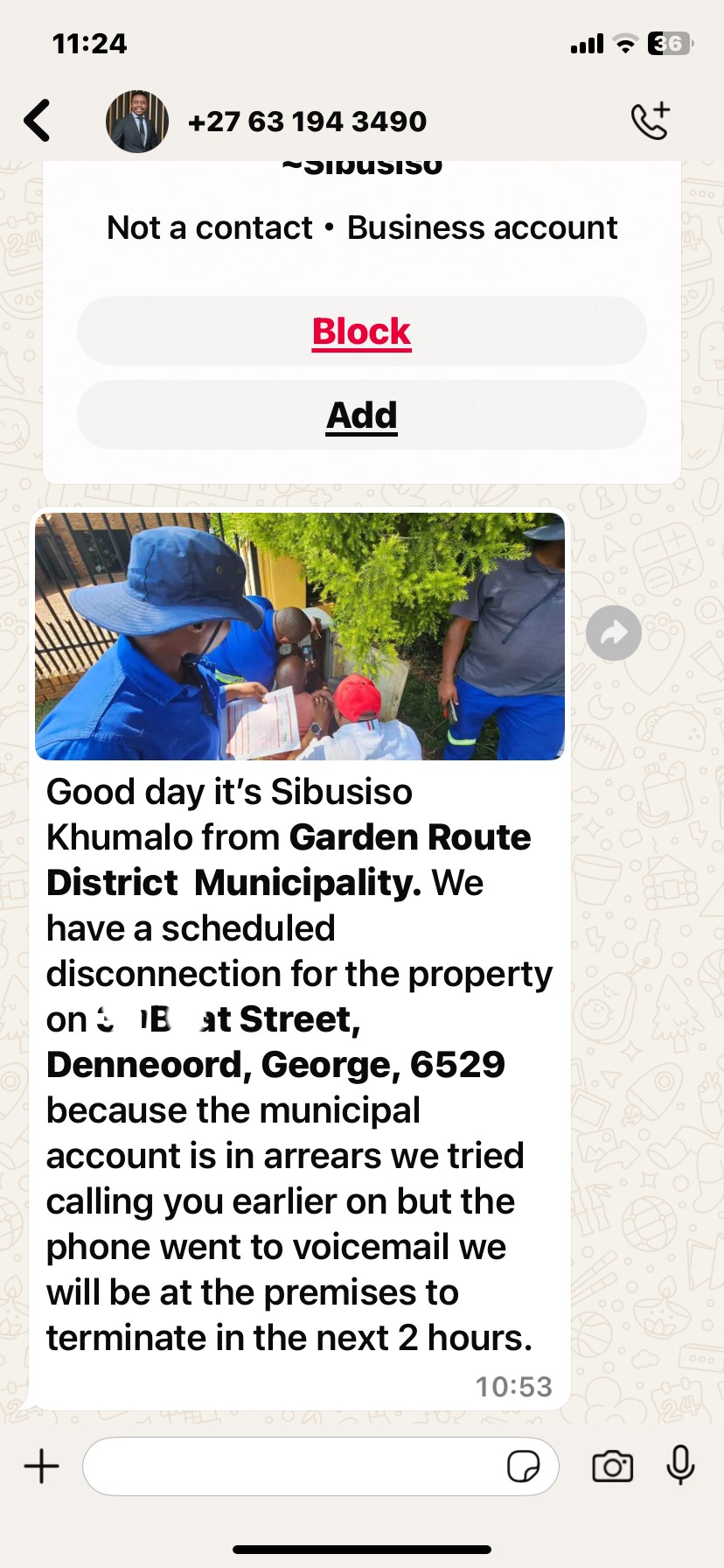Start a call with this number

pos(651,121)
